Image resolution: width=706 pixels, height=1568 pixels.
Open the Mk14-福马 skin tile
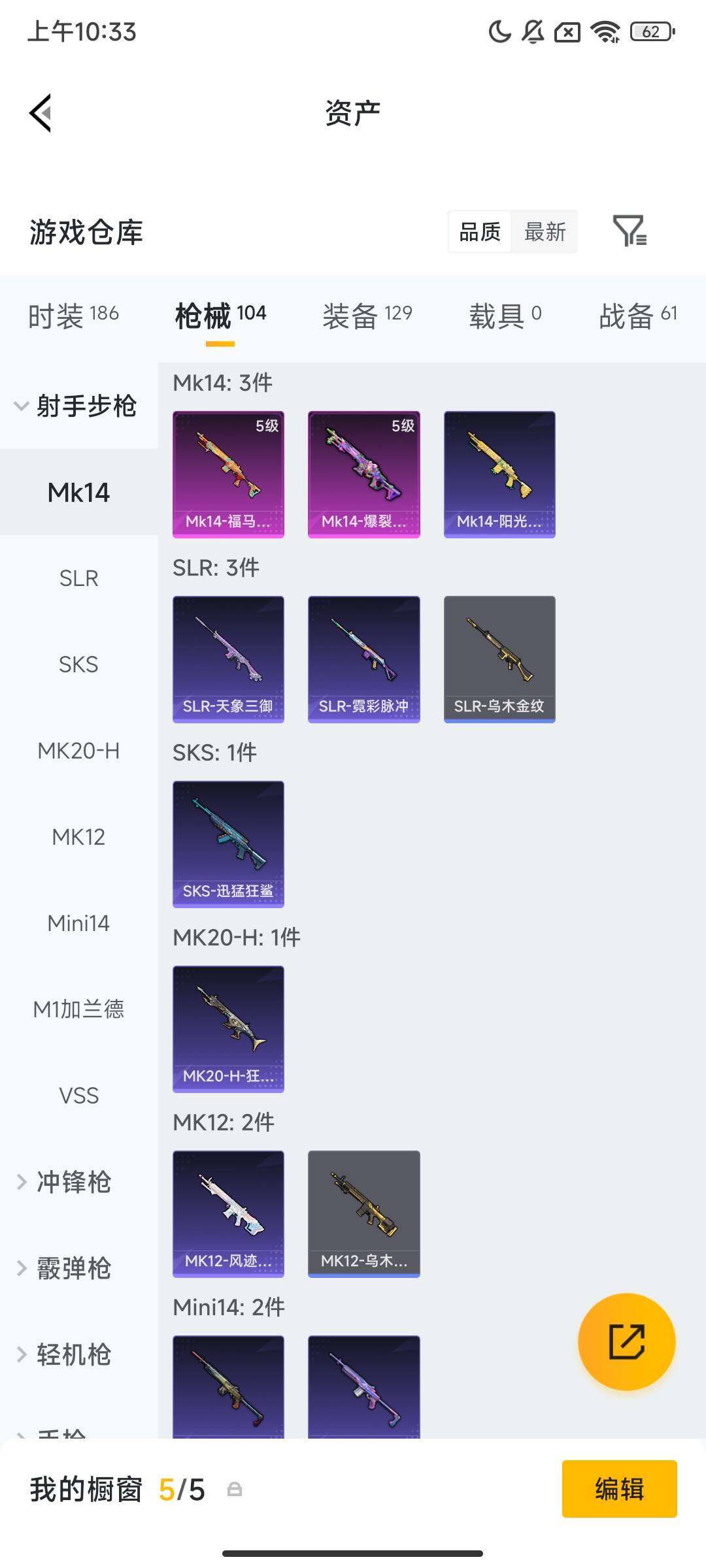point(228,474)
